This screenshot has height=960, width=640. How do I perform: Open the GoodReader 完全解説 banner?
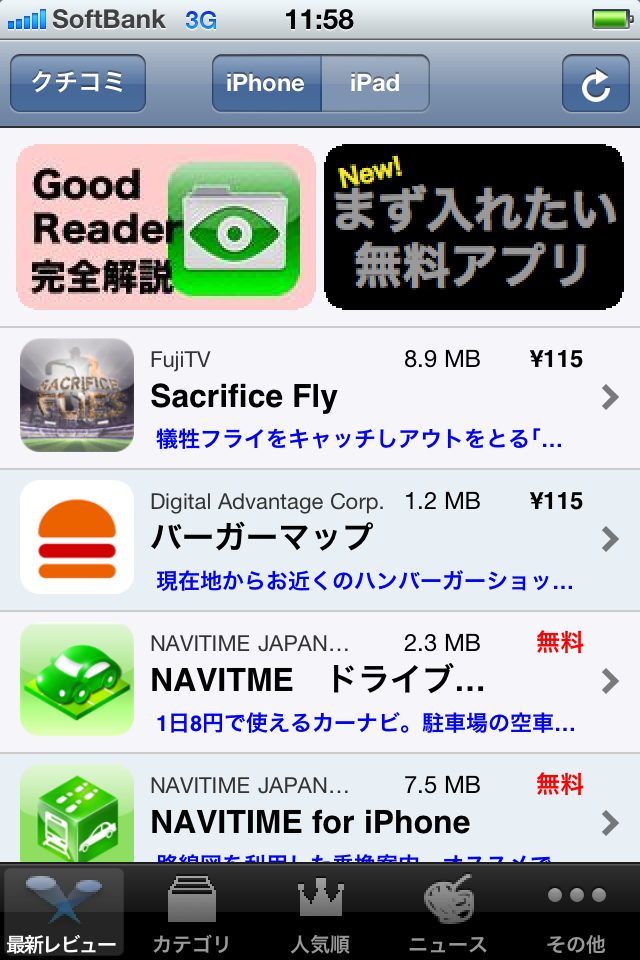pyautogui.click(x=166, y=227)
